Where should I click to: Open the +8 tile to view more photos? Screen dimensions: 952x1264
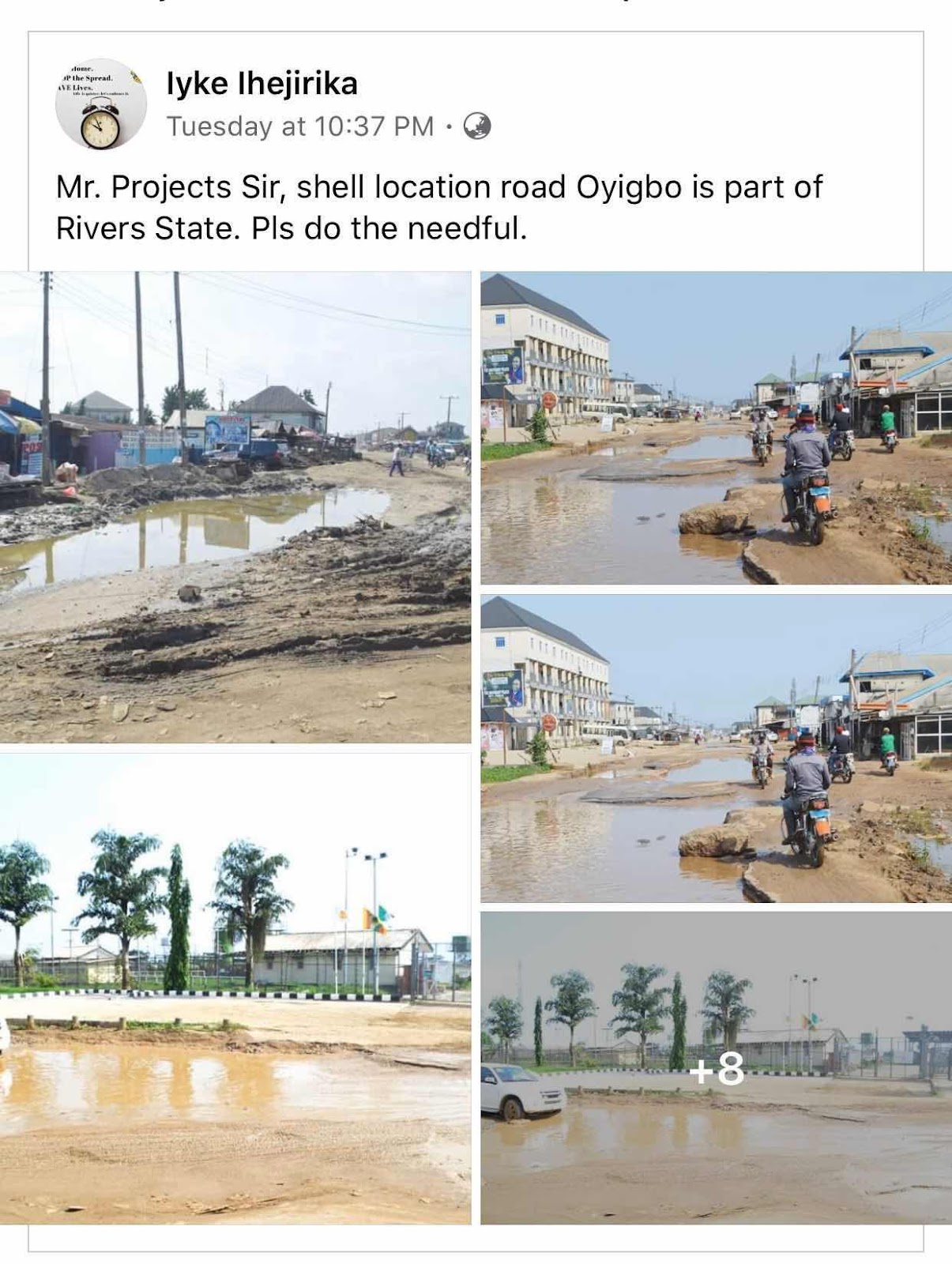716,1067
